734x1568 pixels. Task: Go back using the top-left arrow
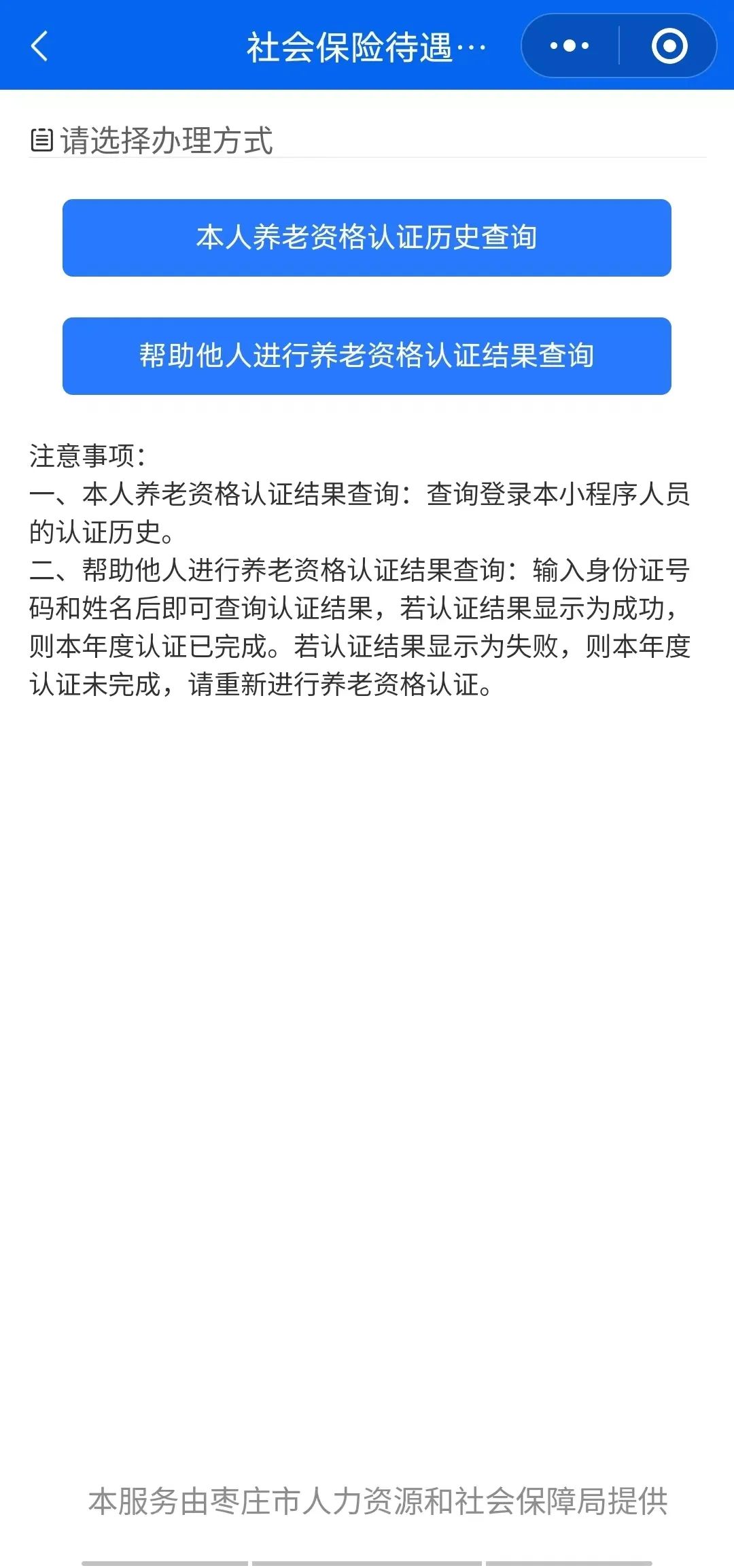[39, 46]
